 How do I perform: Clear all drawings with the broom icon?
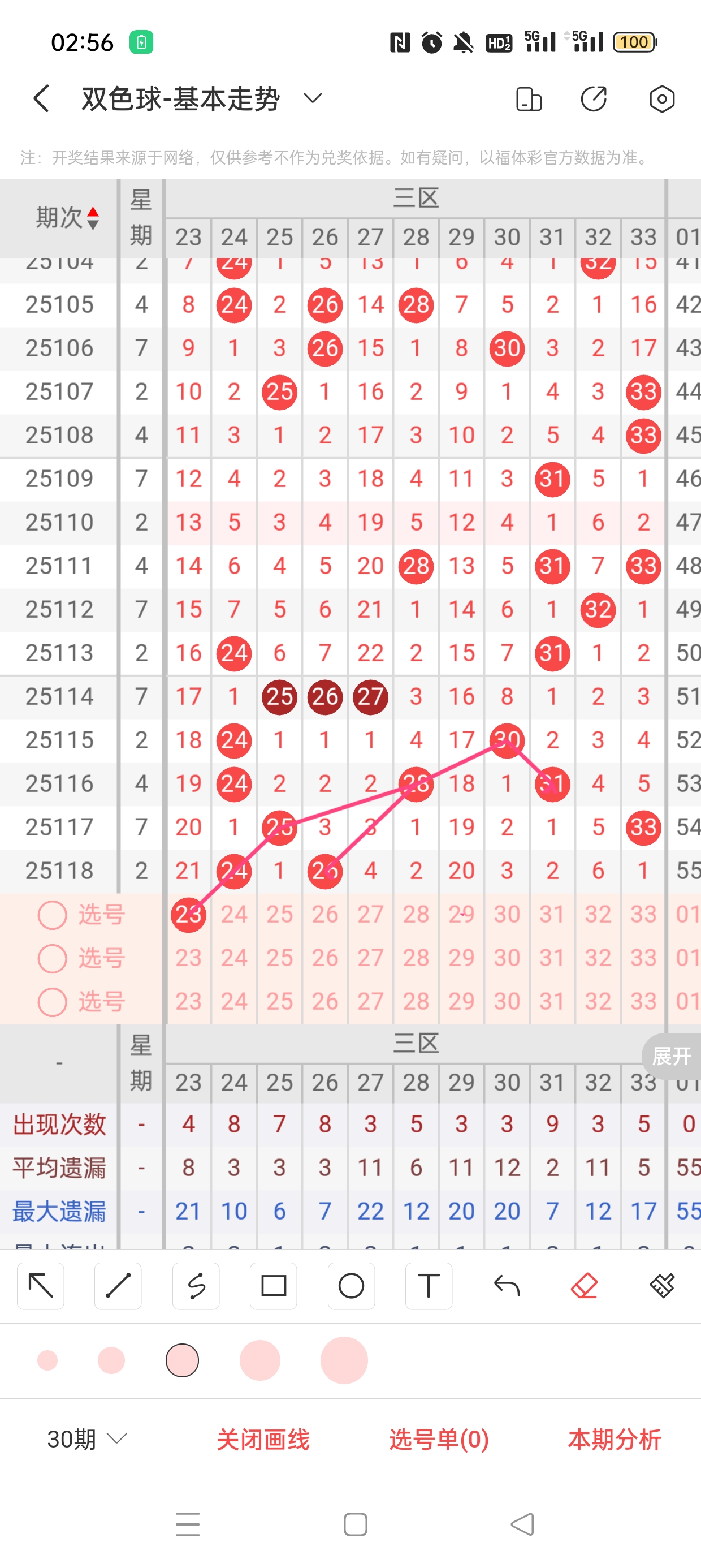tap(661, 1286)
